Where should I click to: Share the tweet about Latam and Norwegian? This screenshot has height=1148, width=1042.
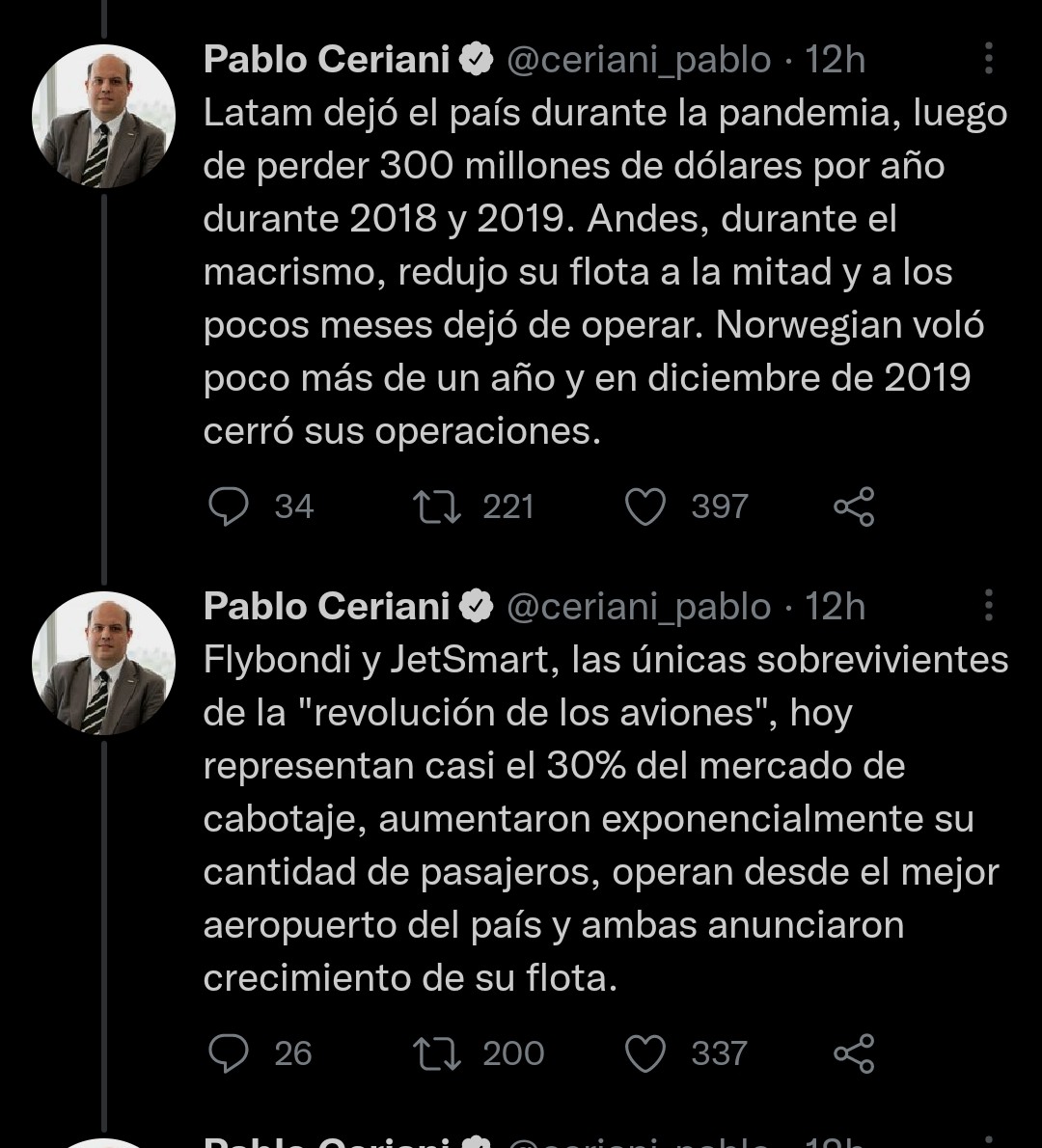click(854, 507)
